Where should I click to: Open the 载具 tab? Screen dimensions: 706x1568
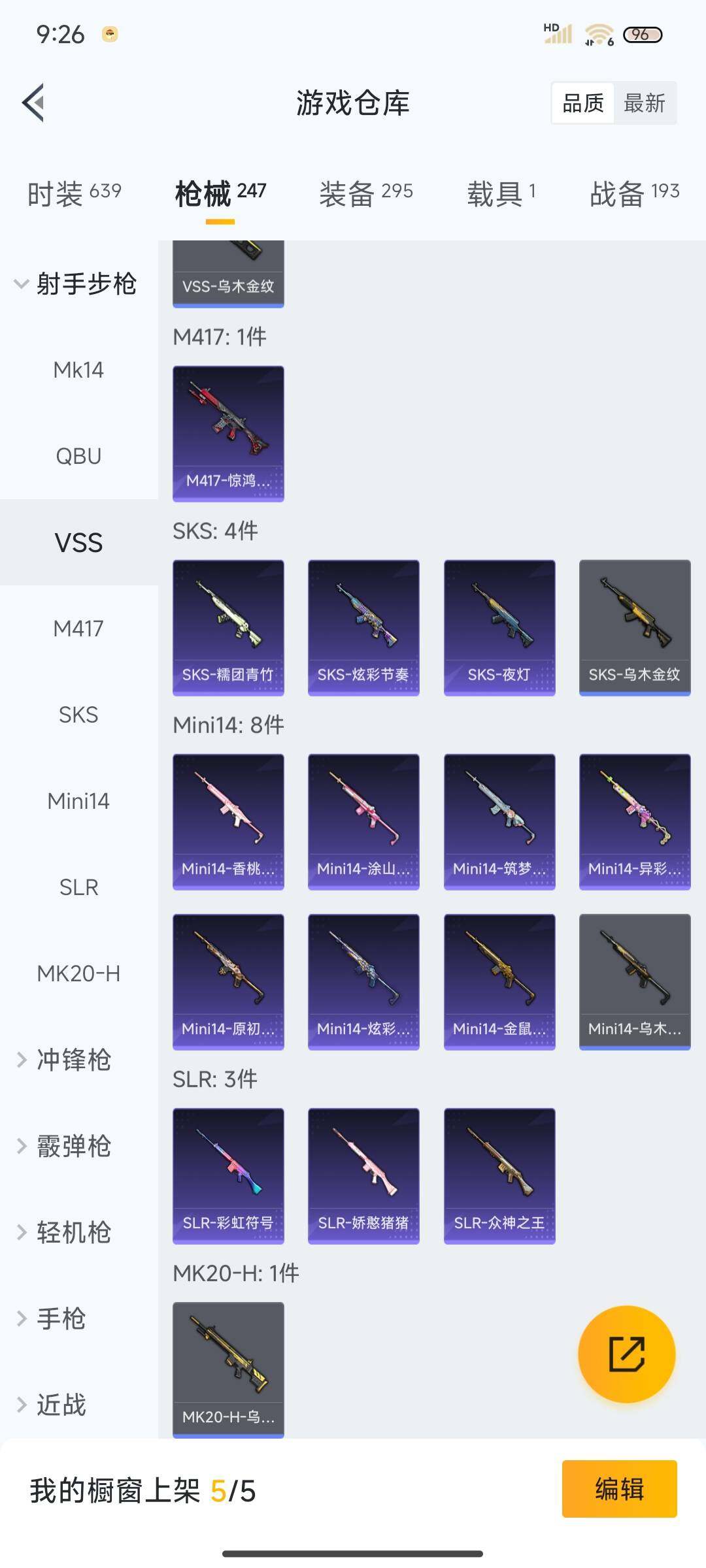501,193
